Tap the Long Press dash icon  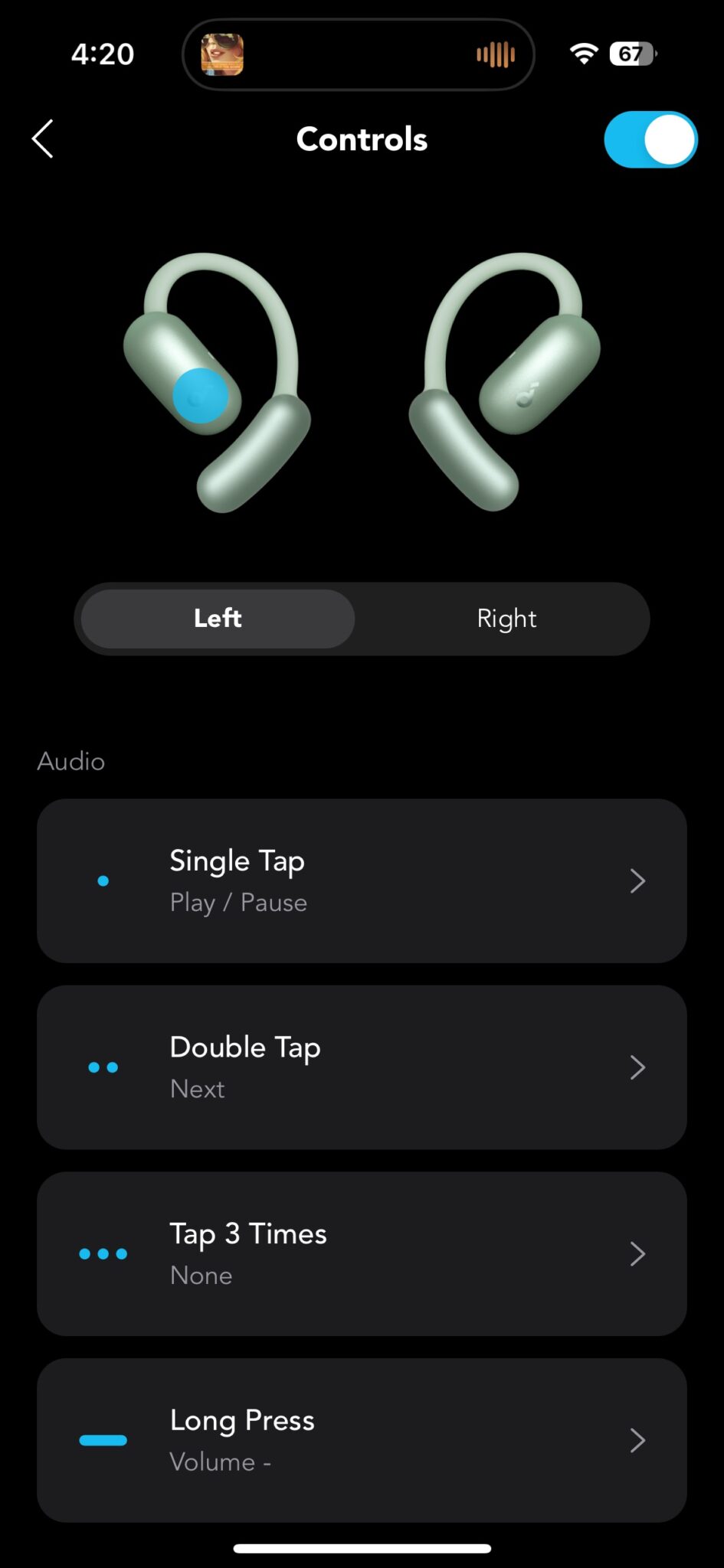tap(103, 1439)
